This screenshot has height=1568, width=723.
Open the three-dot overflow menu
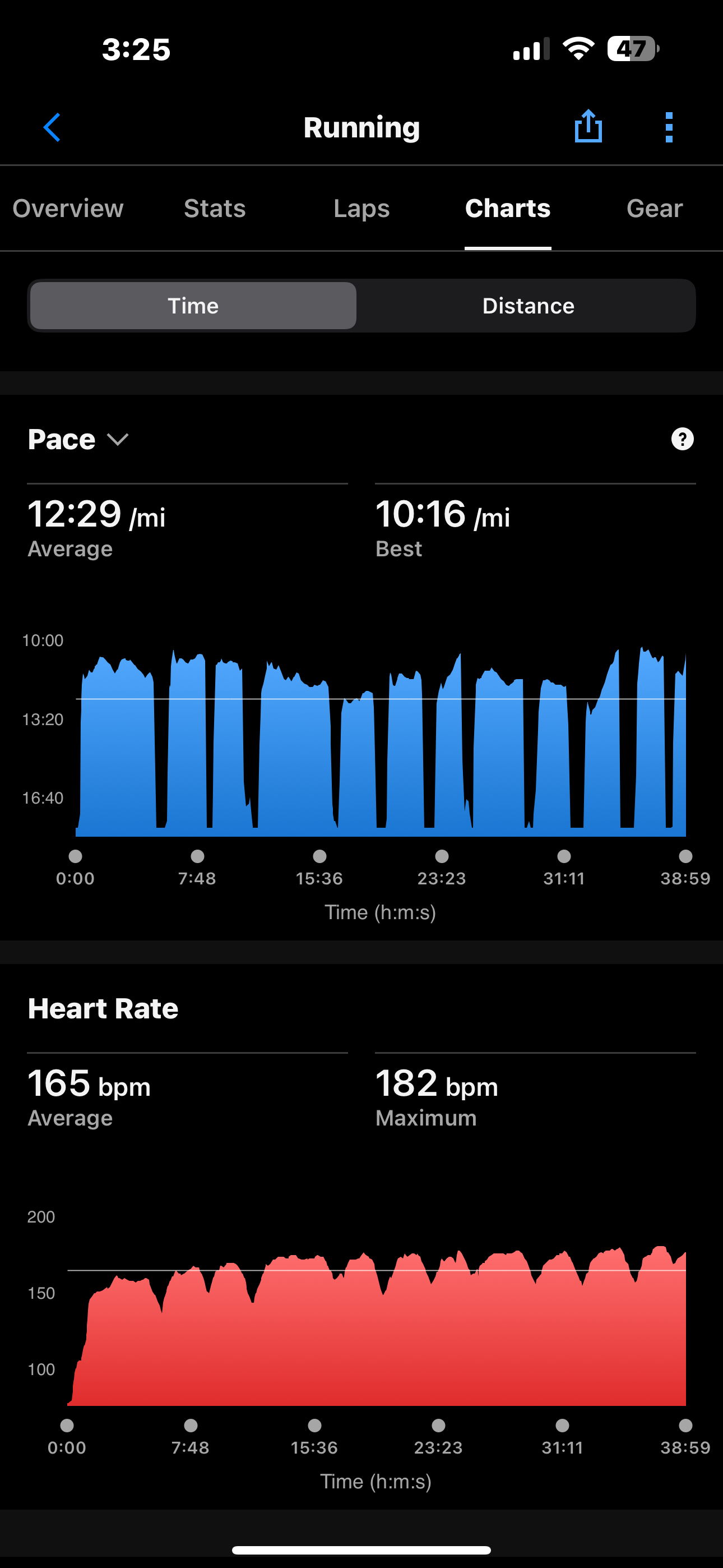(669, 127)
